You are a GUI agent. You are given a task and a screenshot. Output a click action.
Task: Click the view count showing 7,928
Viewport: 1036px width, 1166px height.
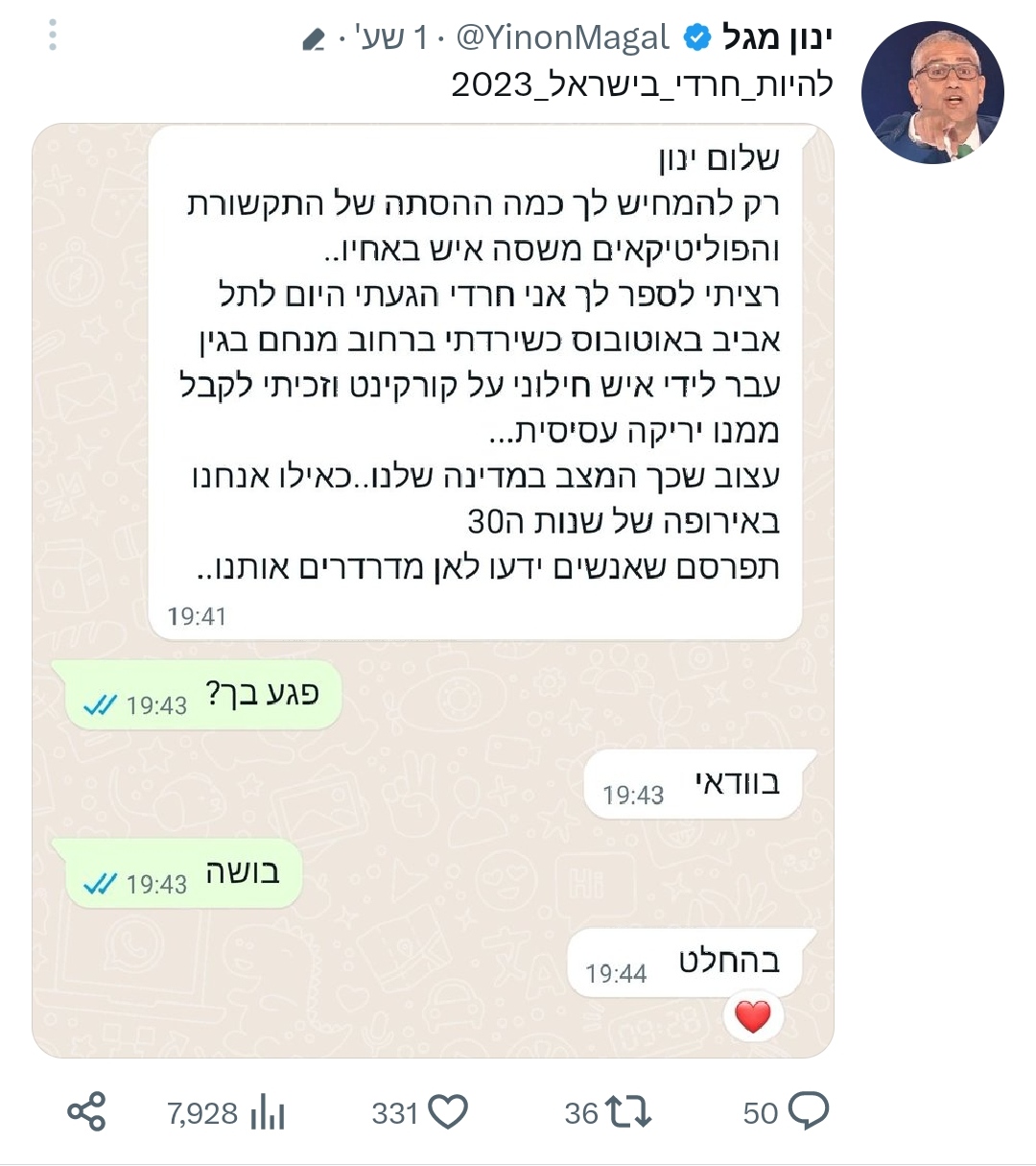(x=202, y=1111)
